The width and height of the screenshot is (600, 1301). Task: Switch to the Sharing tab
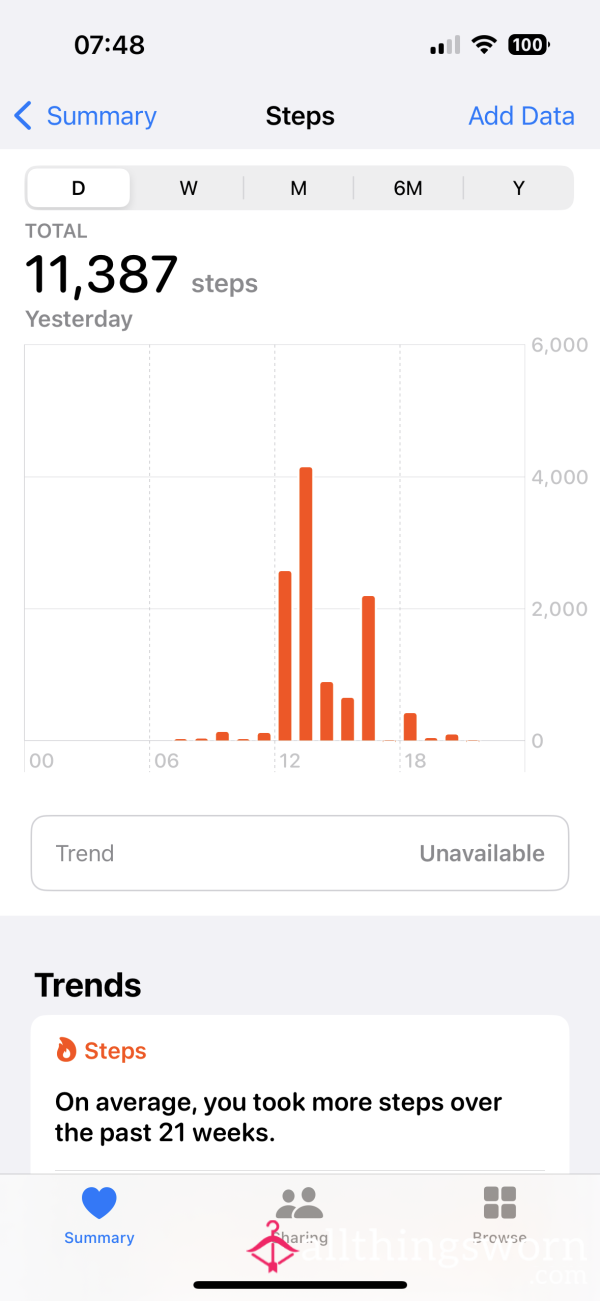pos(299,1215)
